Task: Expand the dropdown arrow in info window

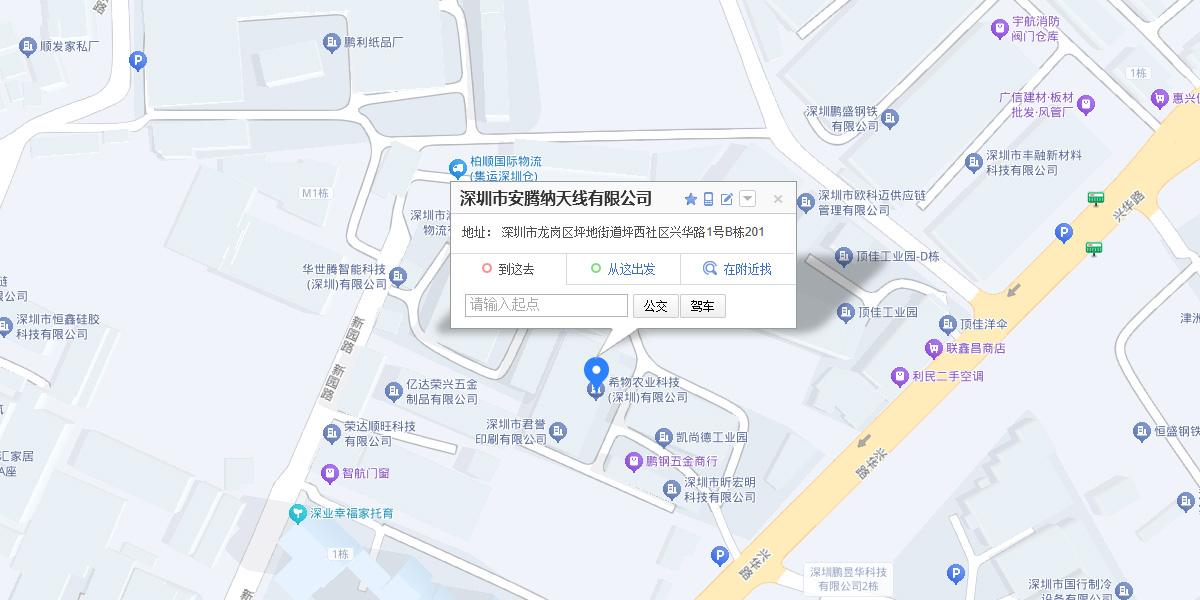Action: 747,199
